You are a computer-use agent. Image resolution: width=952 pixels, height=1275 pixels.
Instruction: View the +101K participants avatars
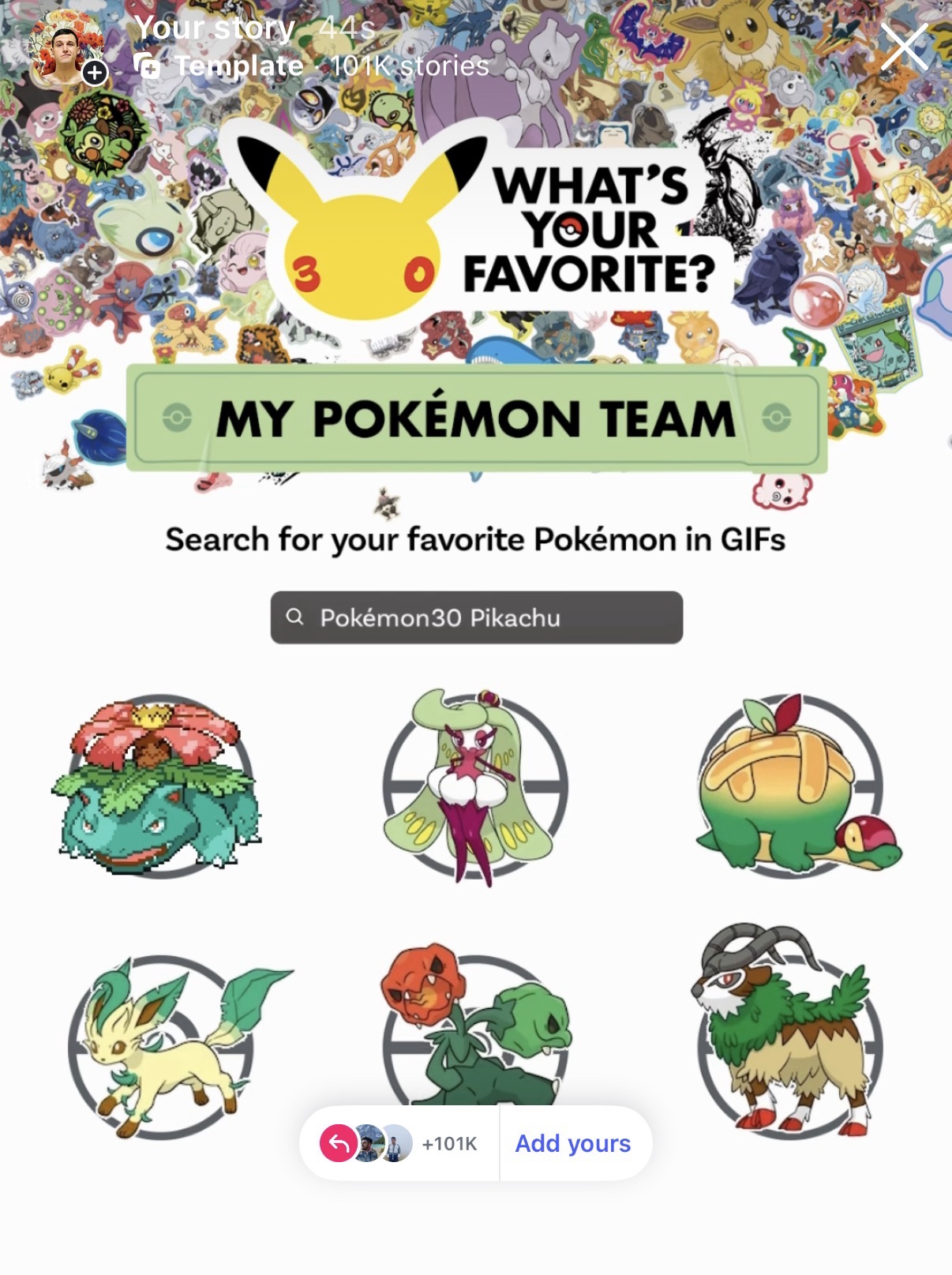pyautogui.click(x=399, y=1143)
